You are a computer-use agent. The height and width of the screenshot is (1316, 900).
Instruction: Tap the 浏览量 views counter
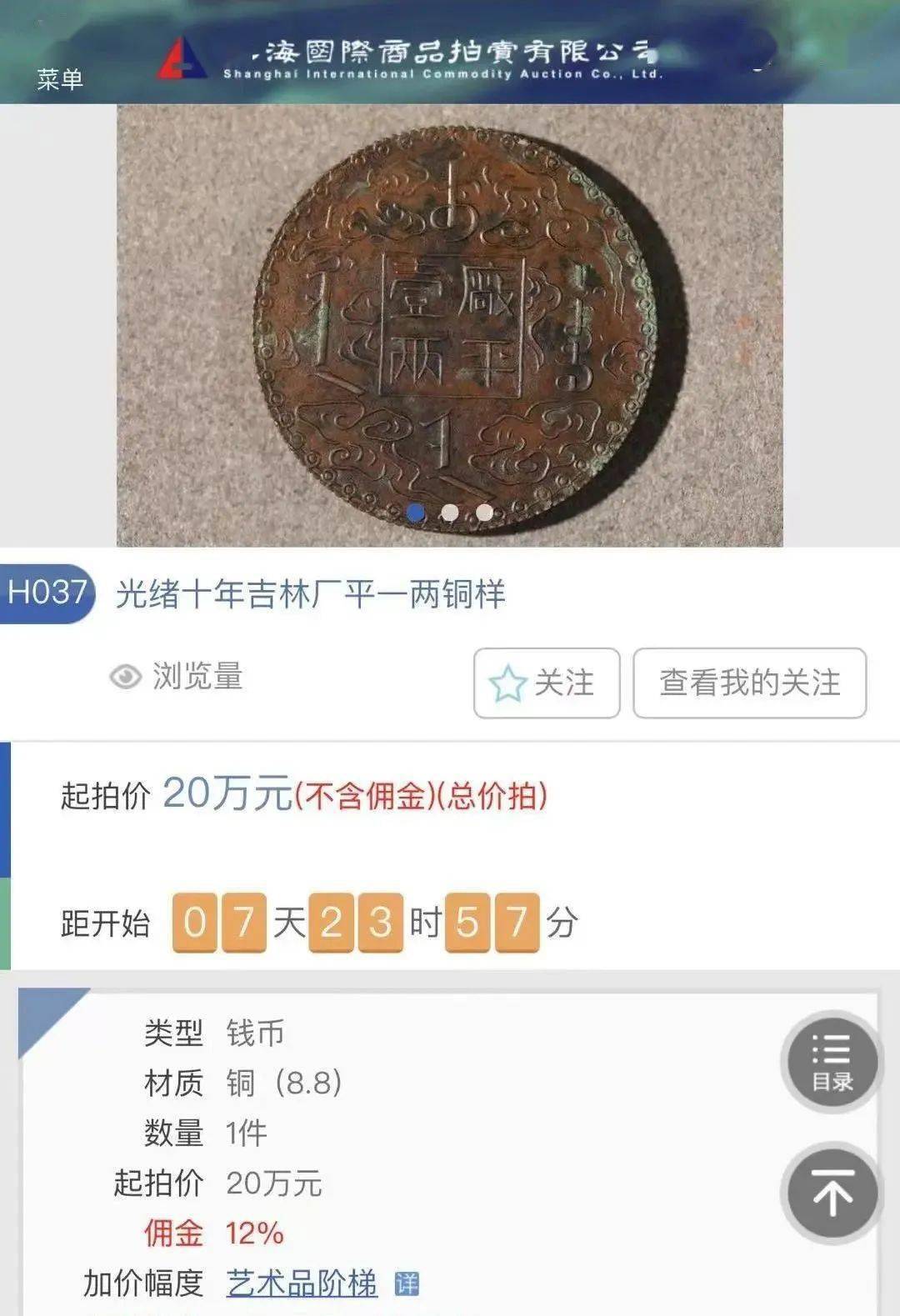coord(198,677)
